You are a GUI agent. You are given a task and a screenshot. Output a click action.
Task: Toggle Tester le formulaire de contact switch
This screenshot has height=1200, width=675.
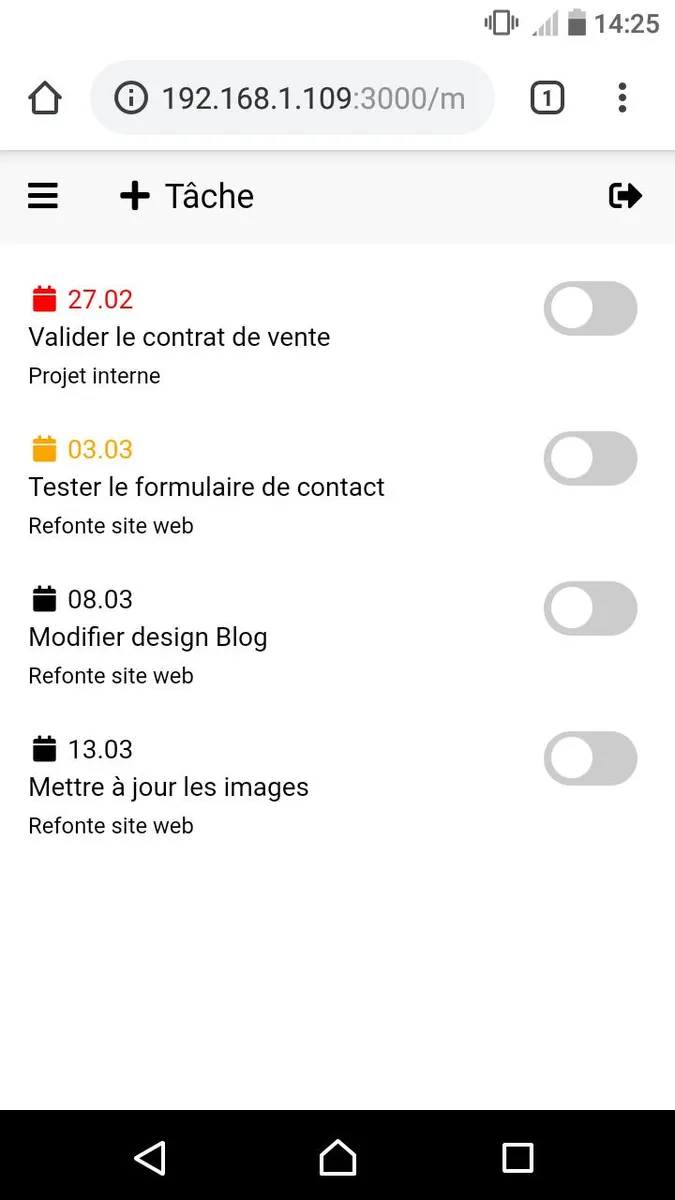(590, 459)
